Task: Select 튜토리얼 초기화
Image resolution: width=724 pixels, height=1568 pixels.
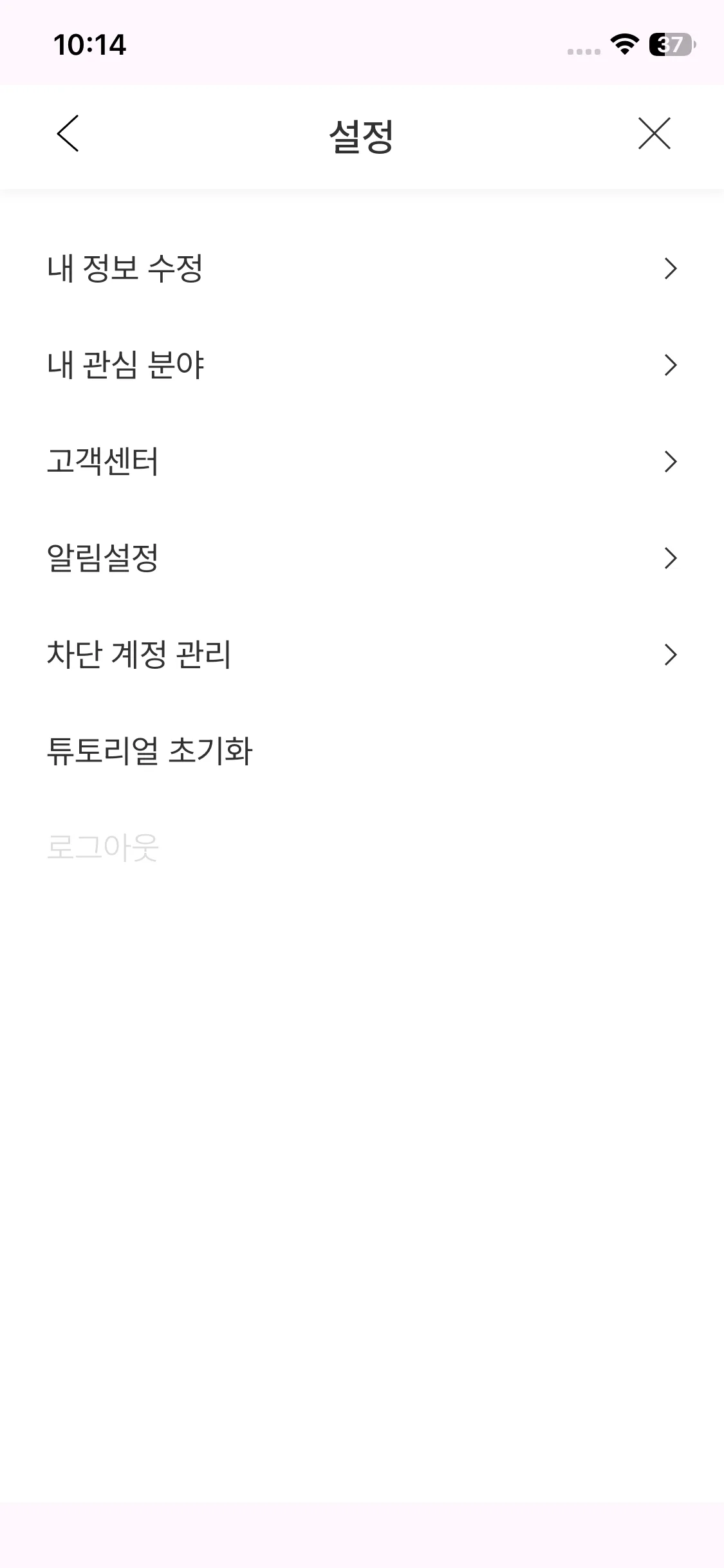Action: point(150,751)
